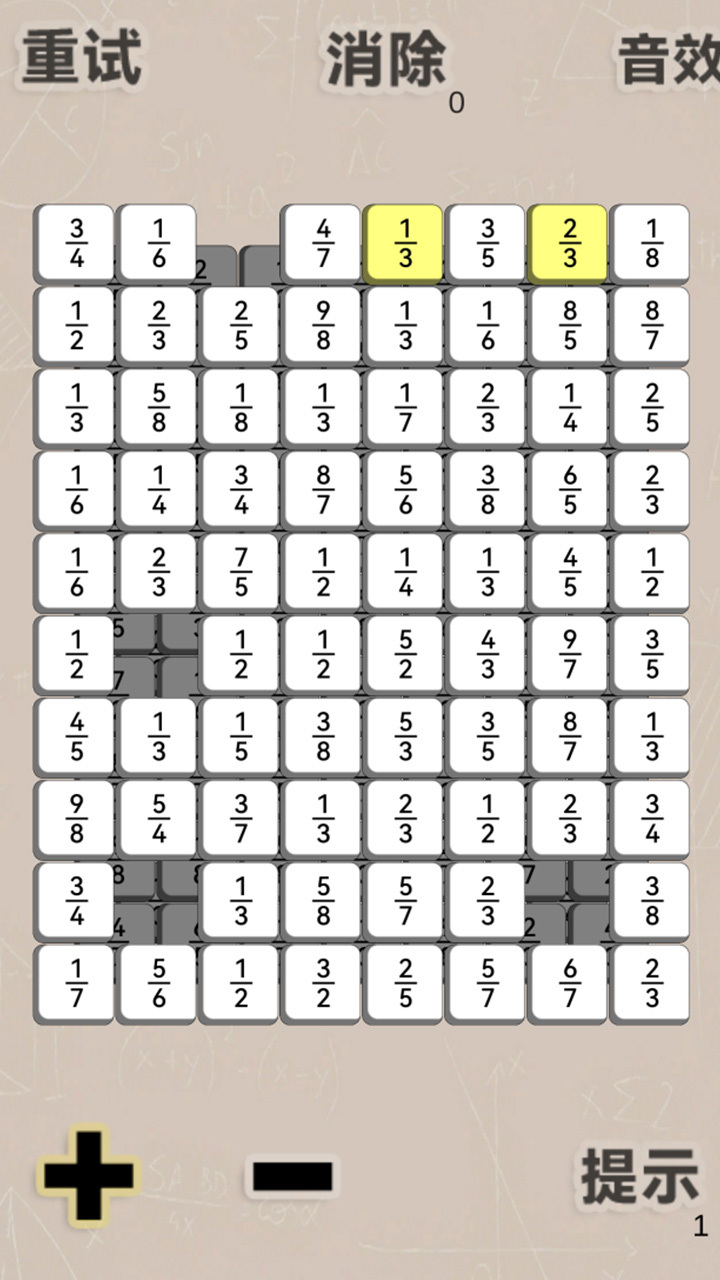The image size is (720, 1280).
Task: Tap the 2/3 tile in the bottom-right corner
Action: pos(650,985)
